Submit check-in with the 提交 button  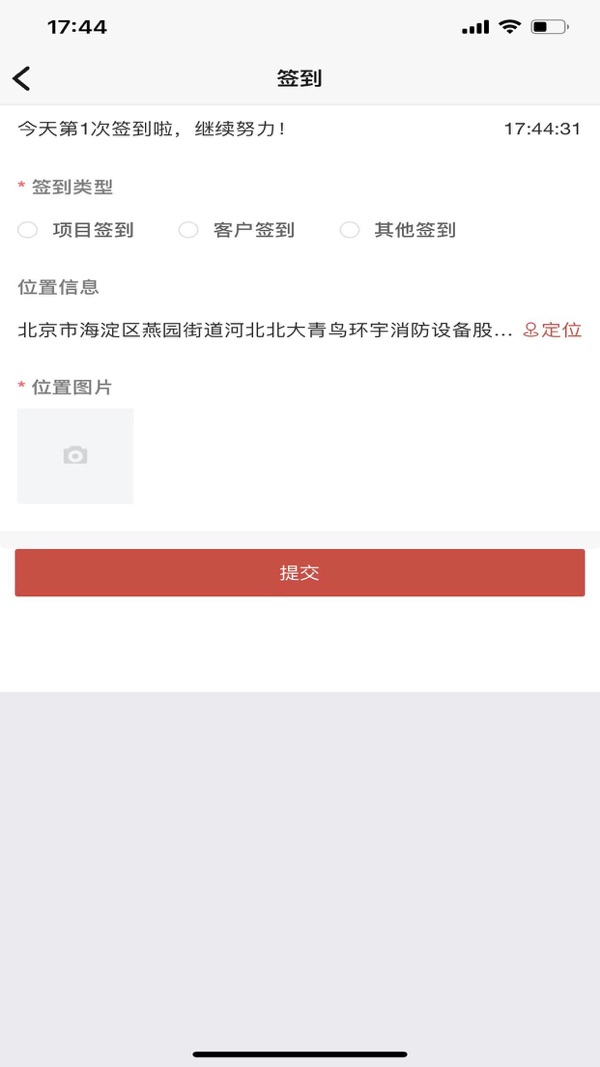point(300,573)
